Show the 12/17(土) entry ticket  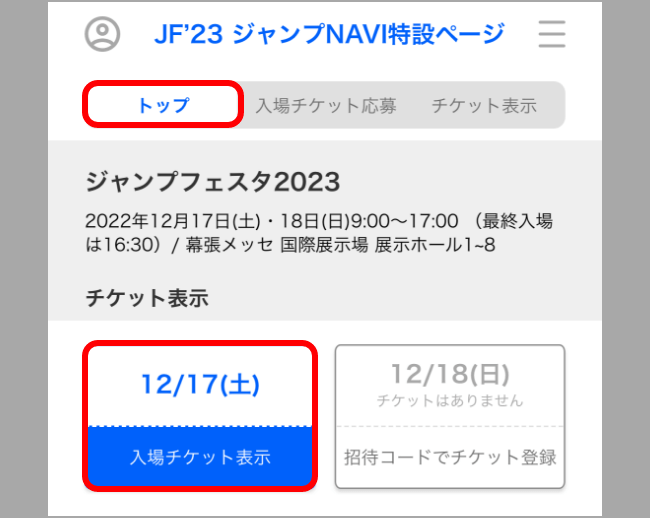[x=200, y=457]
